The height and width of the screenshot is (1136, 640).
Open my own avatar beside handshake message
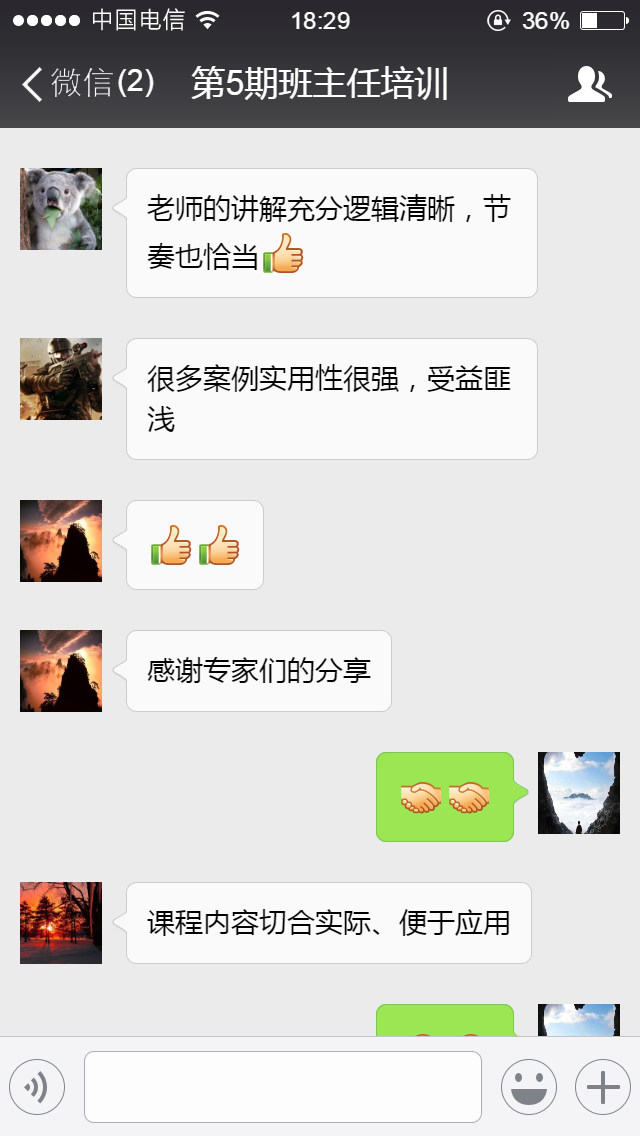[579, 793]
